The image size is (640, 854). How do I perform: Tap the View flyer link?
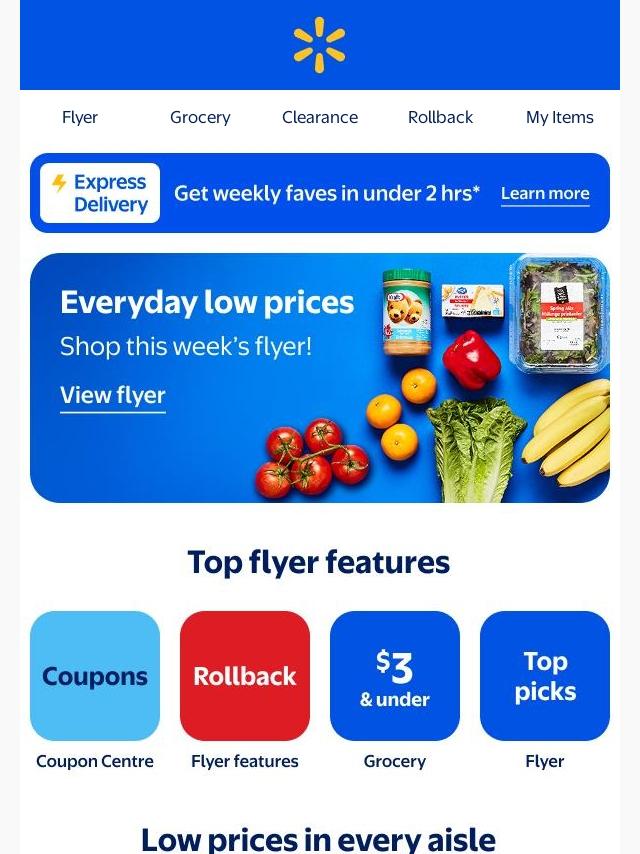113,396
